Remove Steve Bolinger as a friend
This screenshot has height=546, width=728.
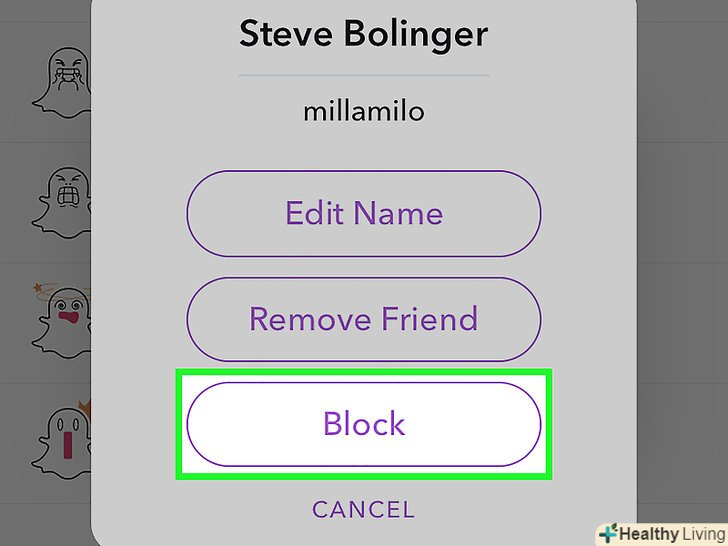(x=364, y=319)
